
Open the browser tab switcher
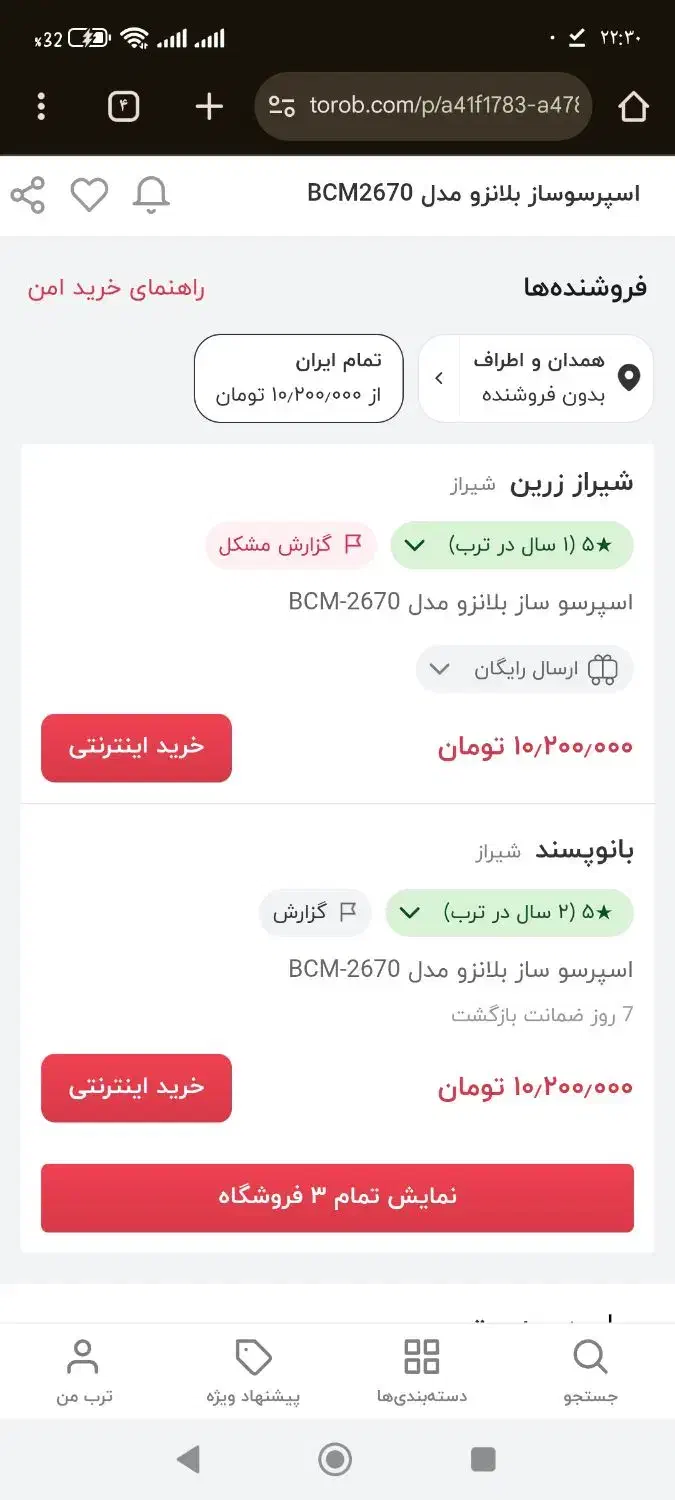pyautogui.click(x=123, y=106)
